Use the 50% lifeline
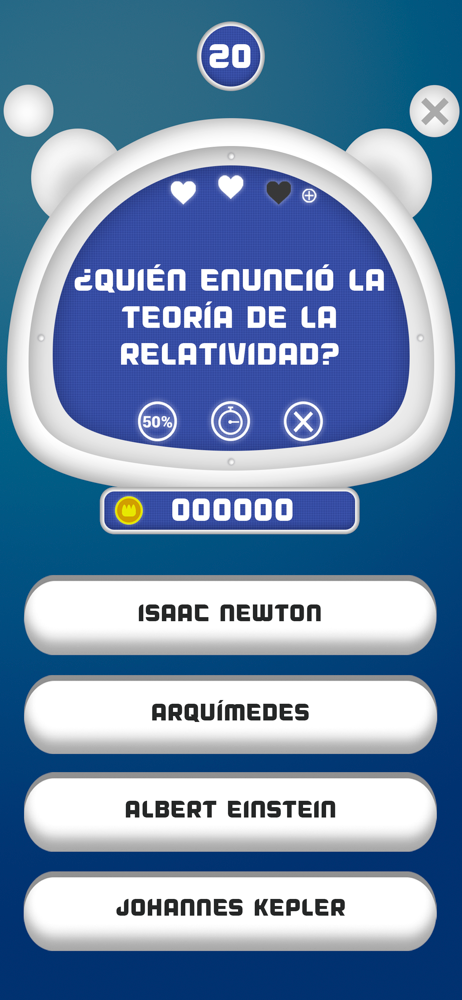Screen dimensions: 462x1000 click(x=158, y=422)
